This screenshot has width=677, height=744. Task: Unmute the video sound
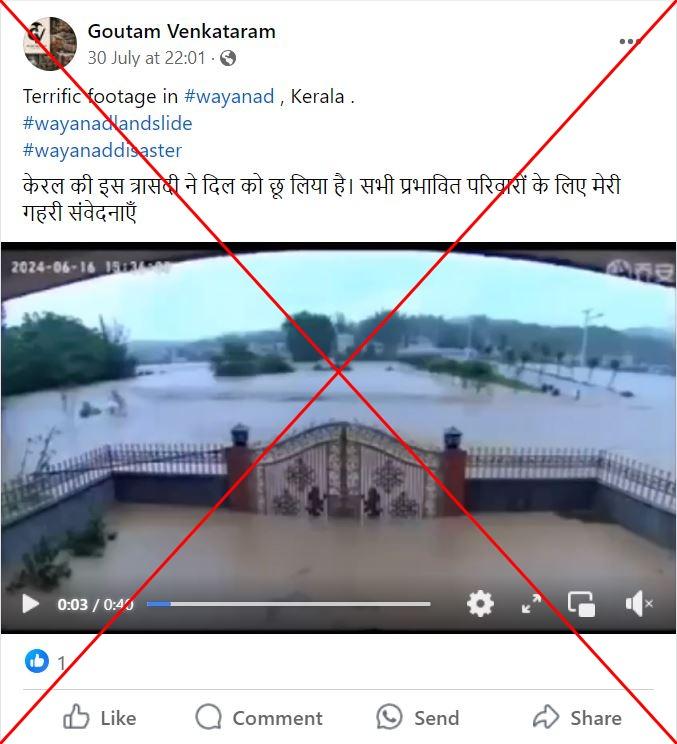point(638,604)
